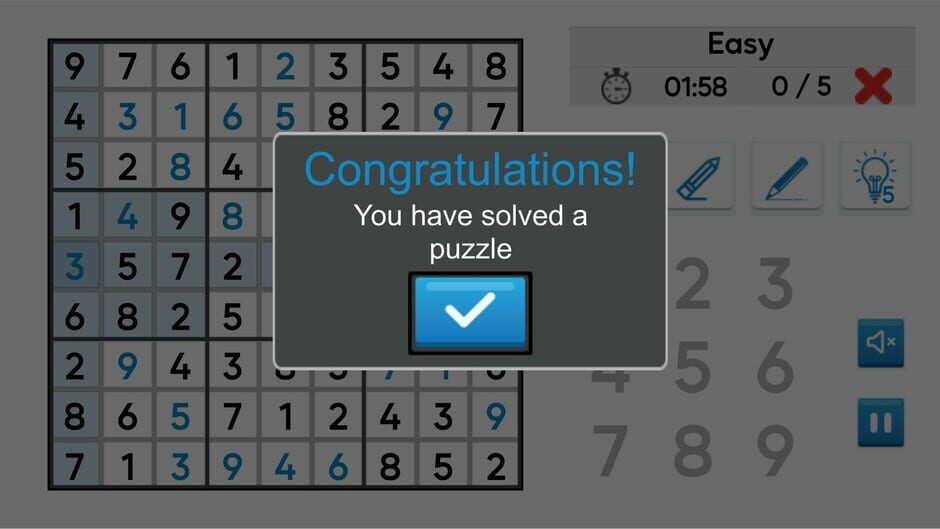Pause the game
This screenshot has height=529, width=940.
tap(880, 422)
